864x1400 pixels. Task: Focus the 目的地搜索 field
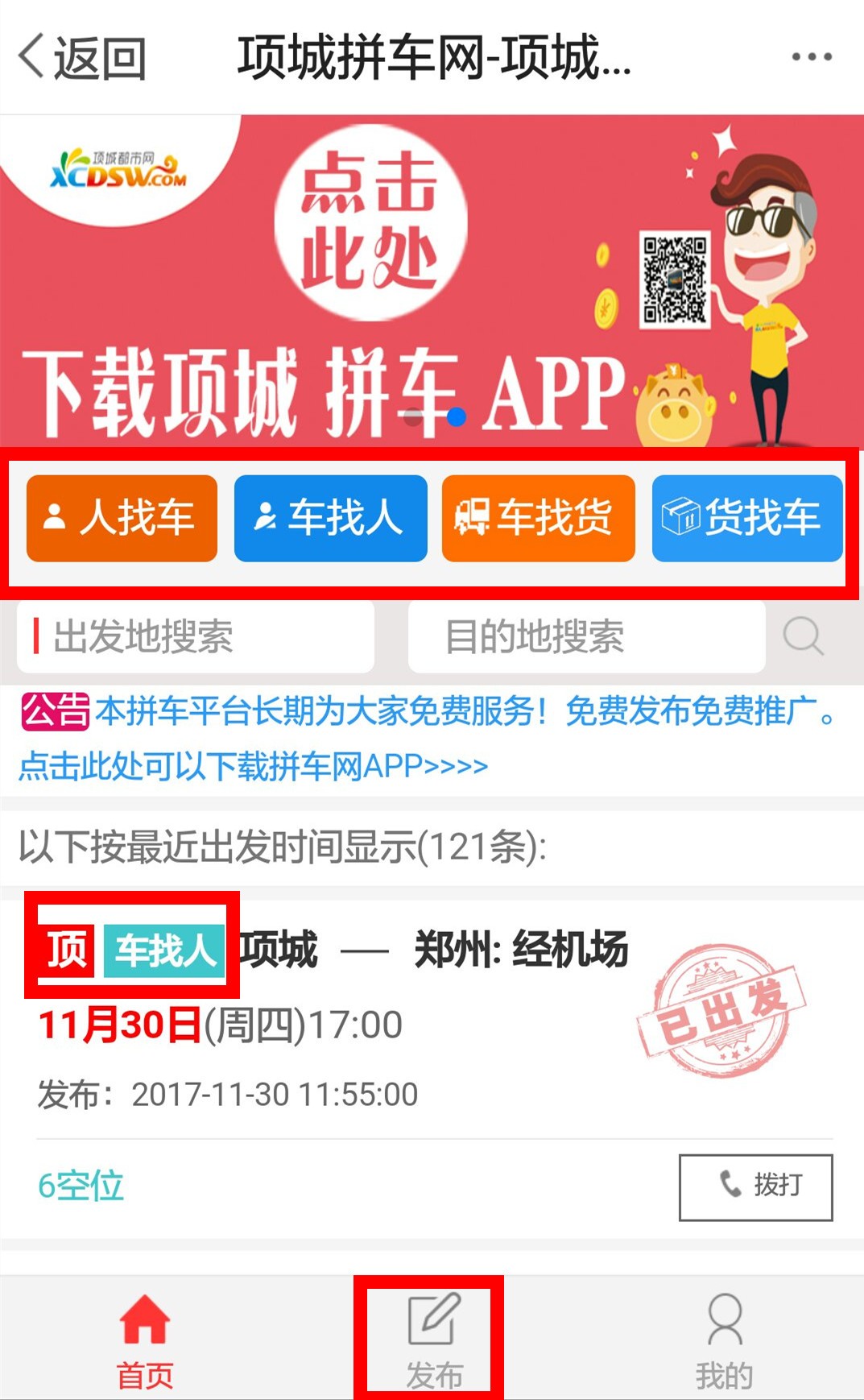(x=586, y=637)
